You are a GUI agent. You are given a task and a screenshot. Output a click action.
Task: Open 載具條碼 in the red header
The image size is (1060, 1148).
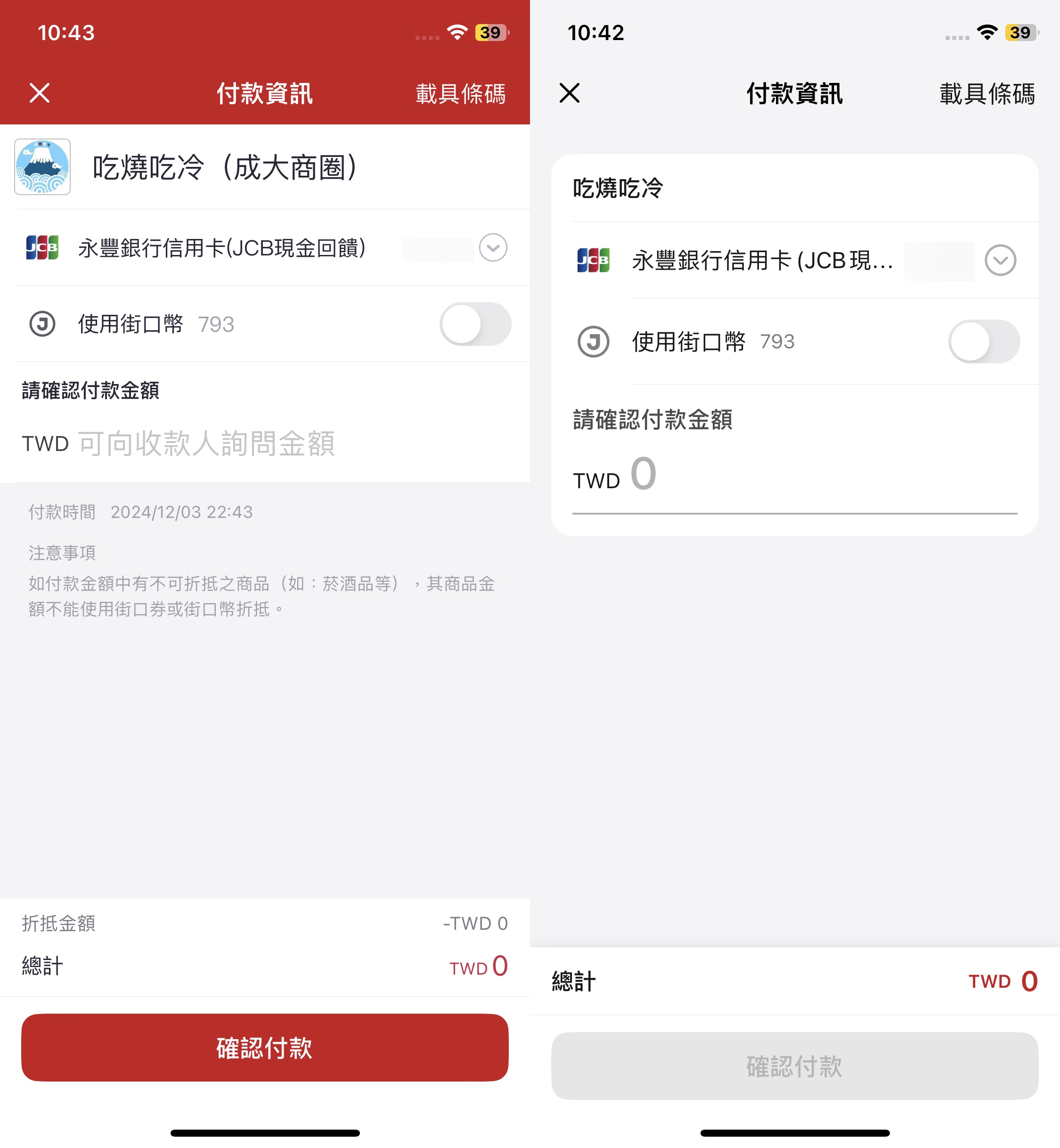(x=460, y=93)
